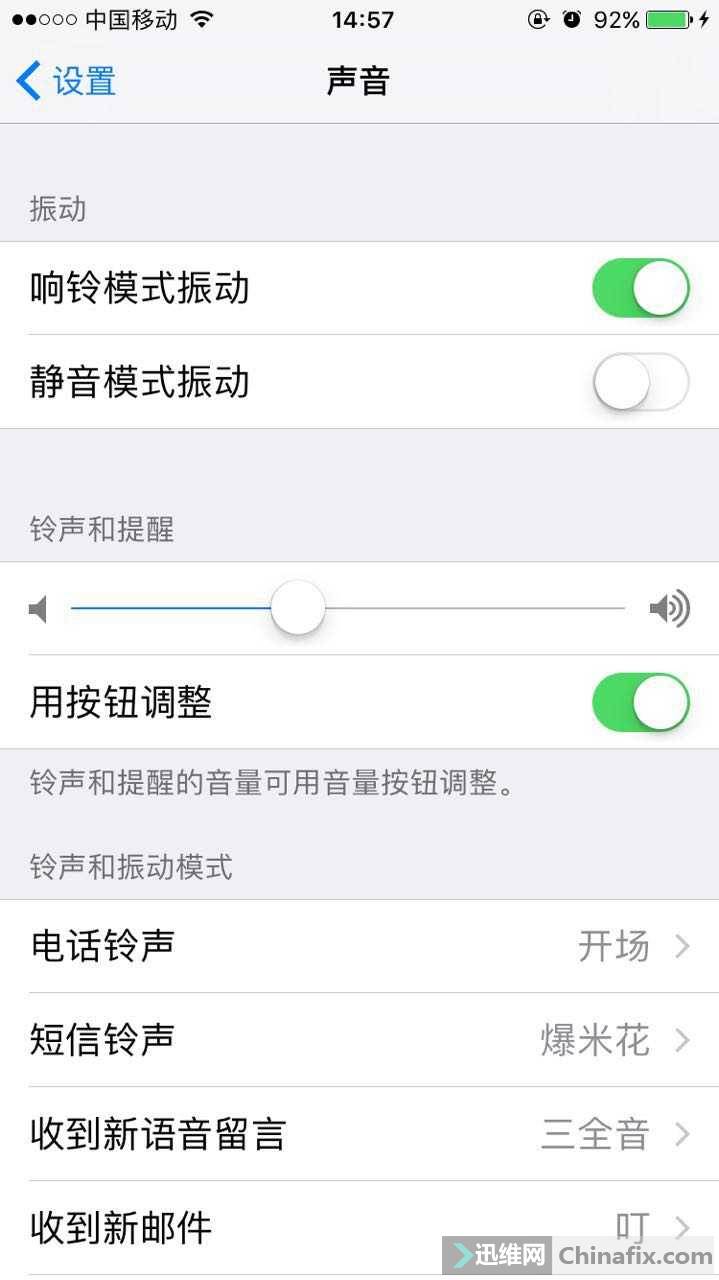Enable 静音模式振动 switch
719x1280 pixels.
640,382
